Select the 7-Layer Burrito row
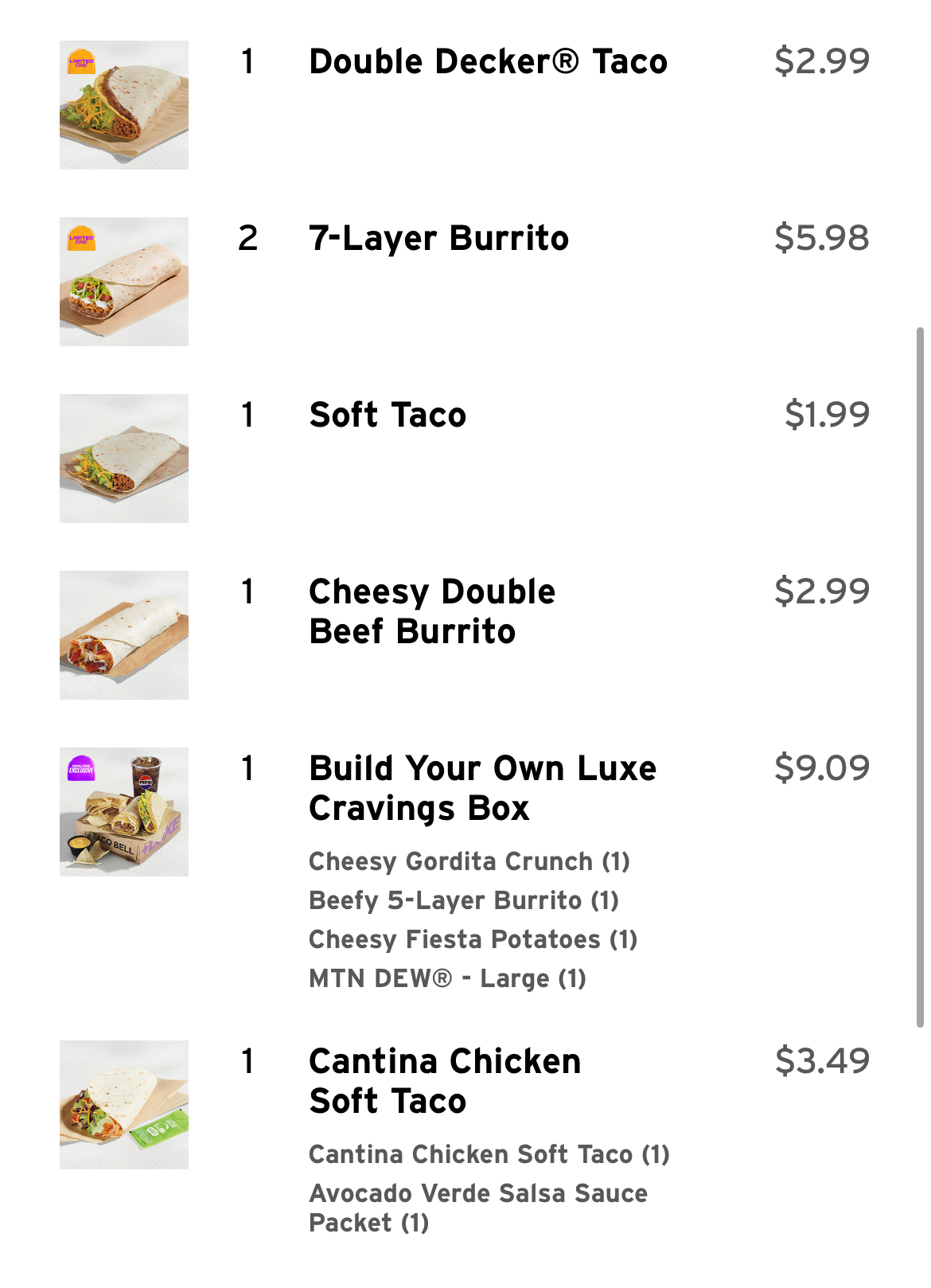The width and height of the screenshot is (931, 1288). click(438, 239)
